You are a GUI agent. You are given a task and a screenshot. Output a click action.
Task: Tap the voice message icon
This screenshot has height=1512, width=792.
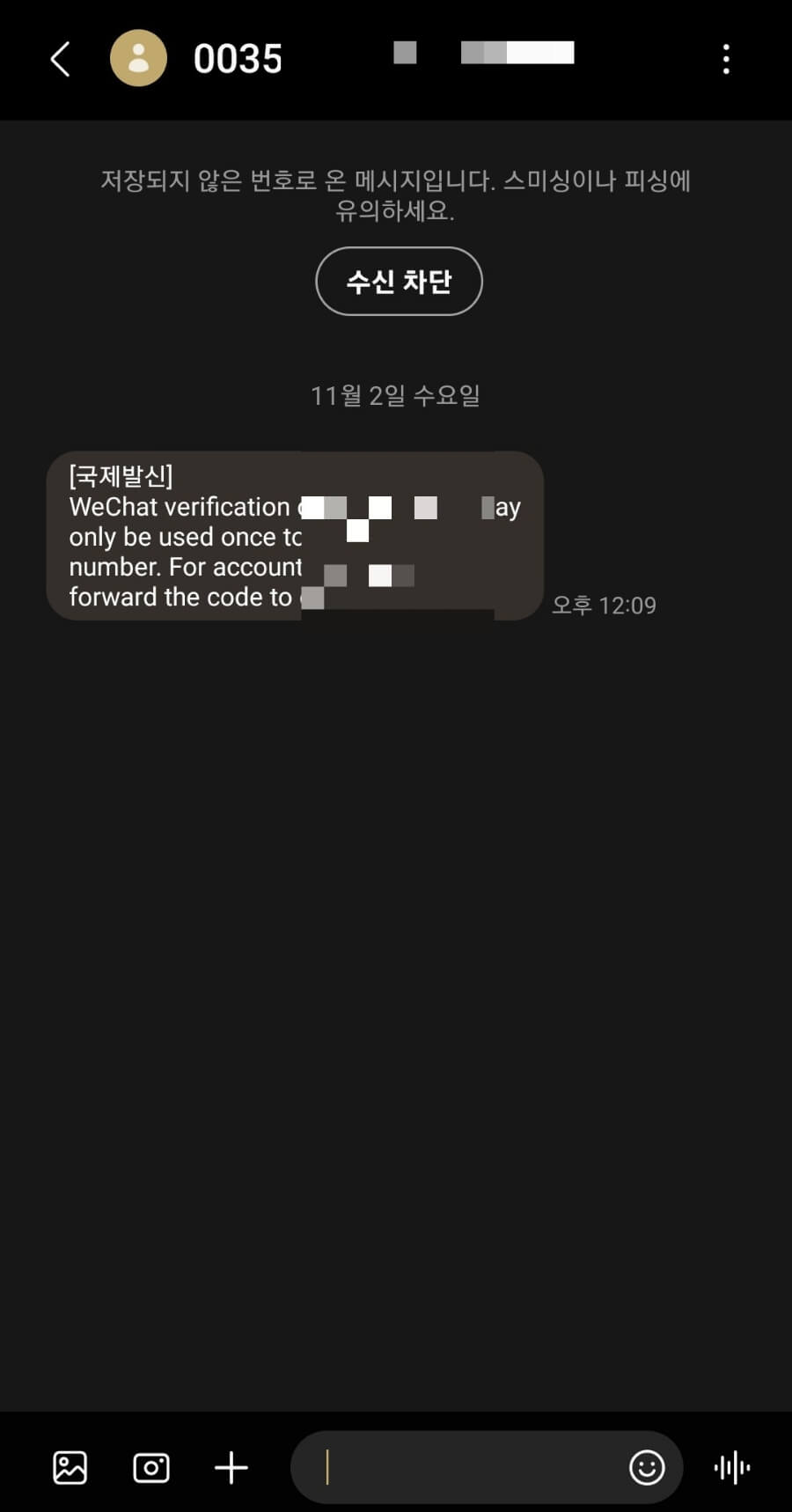tap(732, 1467)
